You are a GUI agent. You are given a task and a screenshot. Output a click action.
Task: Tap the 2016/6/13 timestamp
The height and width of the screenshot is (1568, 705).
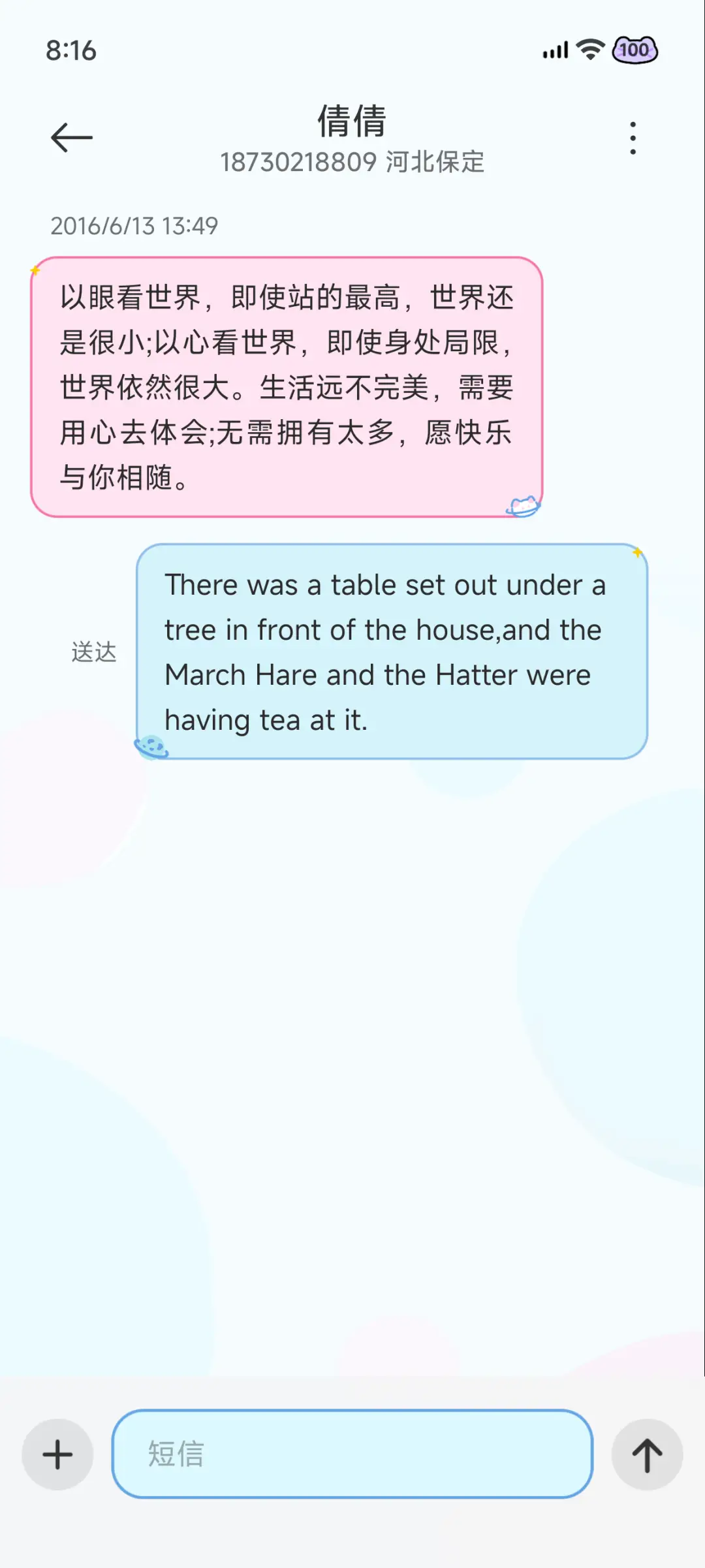[x=134, y=227]
